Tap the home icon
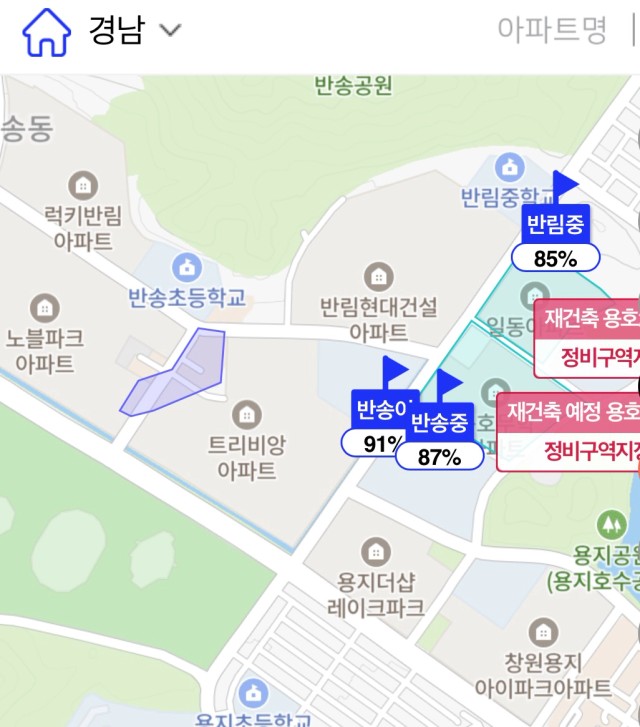Viewport: 640px width, 727px height. pyautogui.click(x=46, y=32)
